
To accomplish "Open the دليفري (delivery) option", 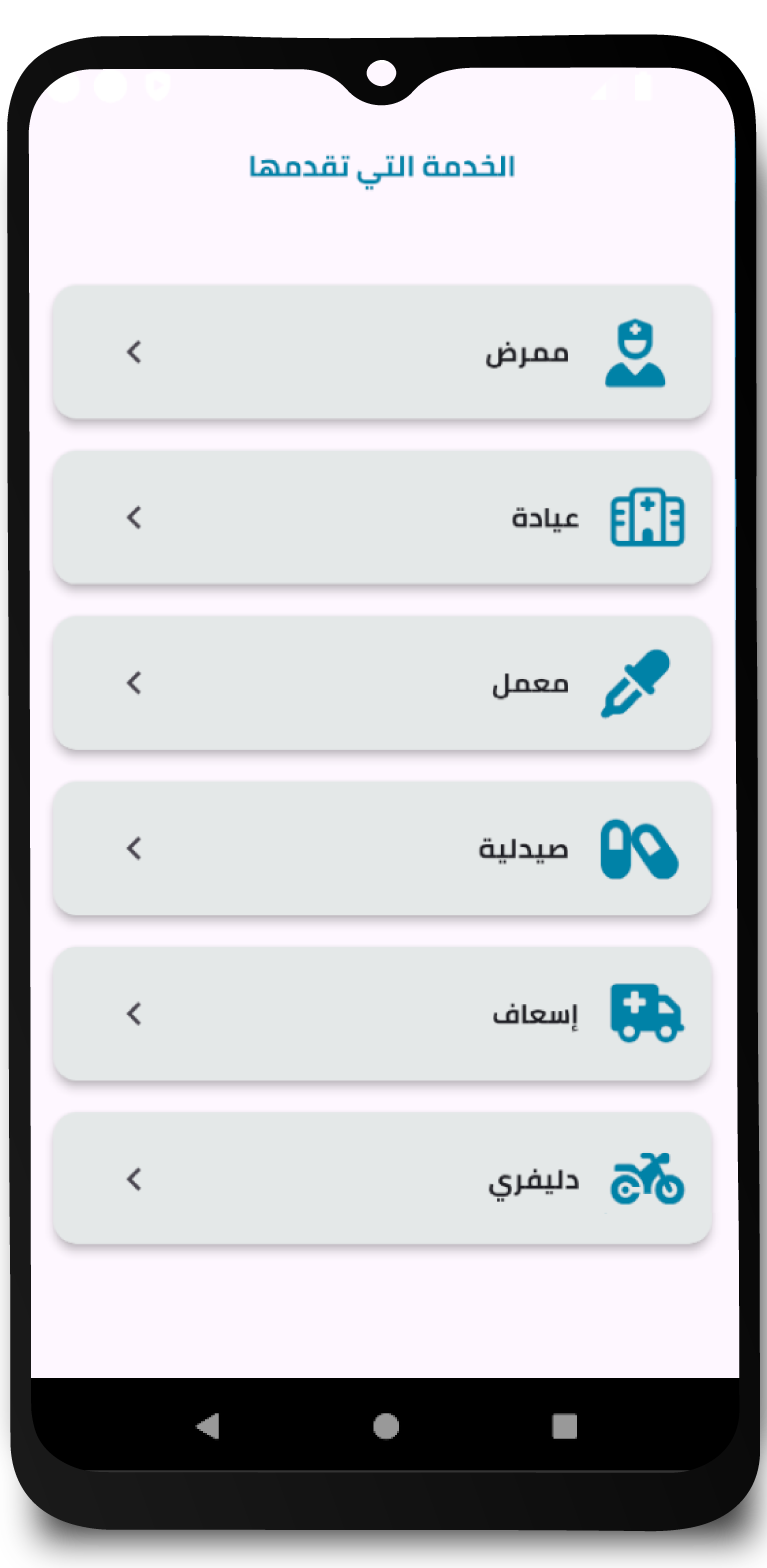I will pyautogui.click(x=382, y=1179).
